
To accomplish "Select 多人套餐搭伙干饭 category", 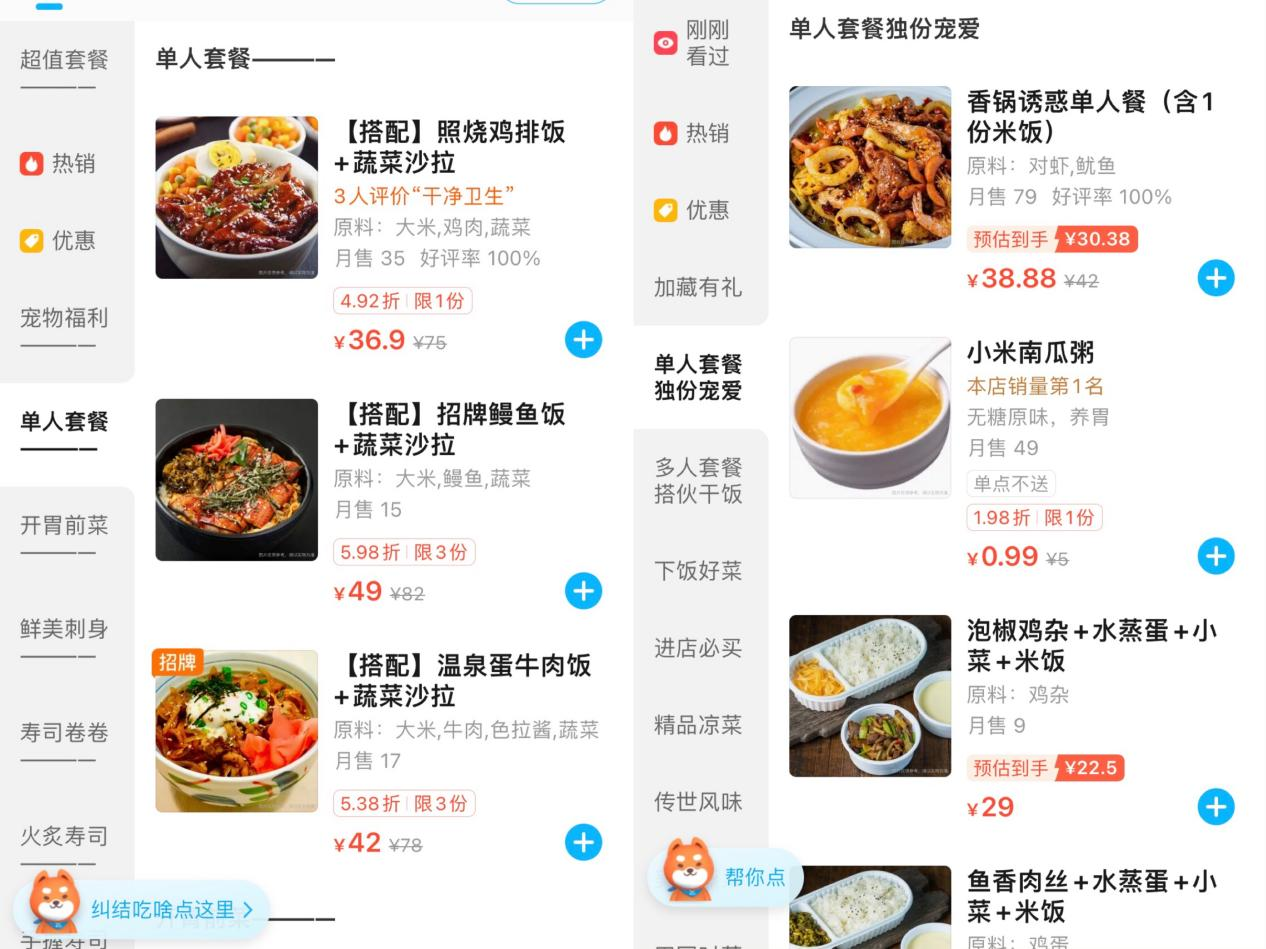I will pyautogui.click(x=698, y=480).
